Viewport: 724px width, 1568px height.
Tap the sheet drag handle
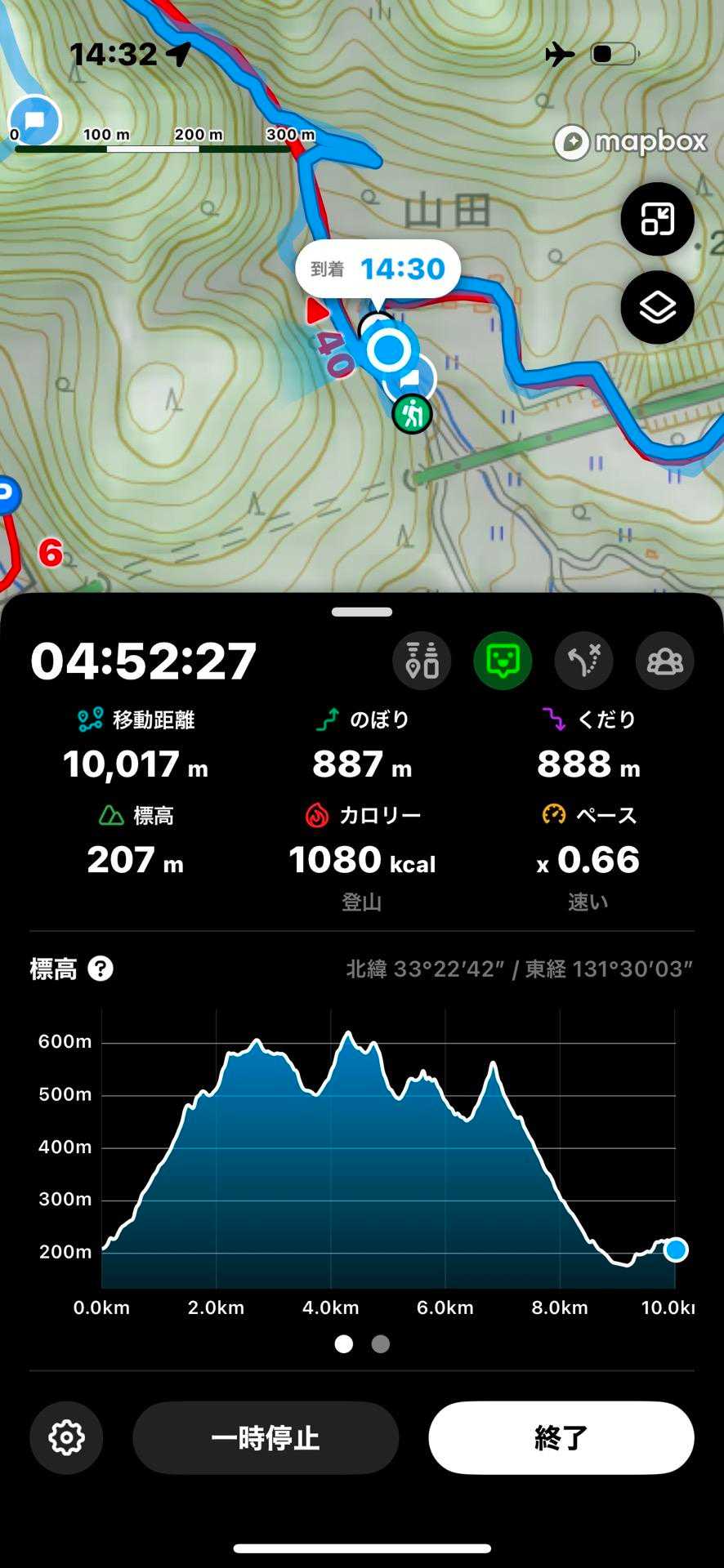click(x=362, y=612)
